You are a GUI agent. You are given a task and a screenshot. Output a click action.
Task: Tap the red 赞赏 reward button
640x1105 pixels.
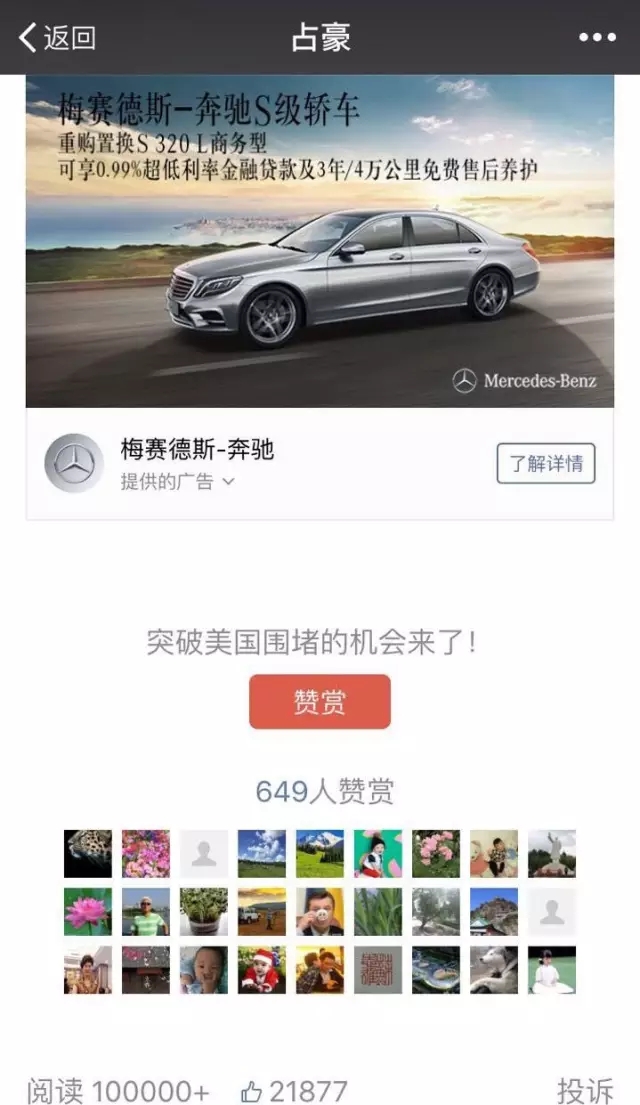(x=319, y=701)
